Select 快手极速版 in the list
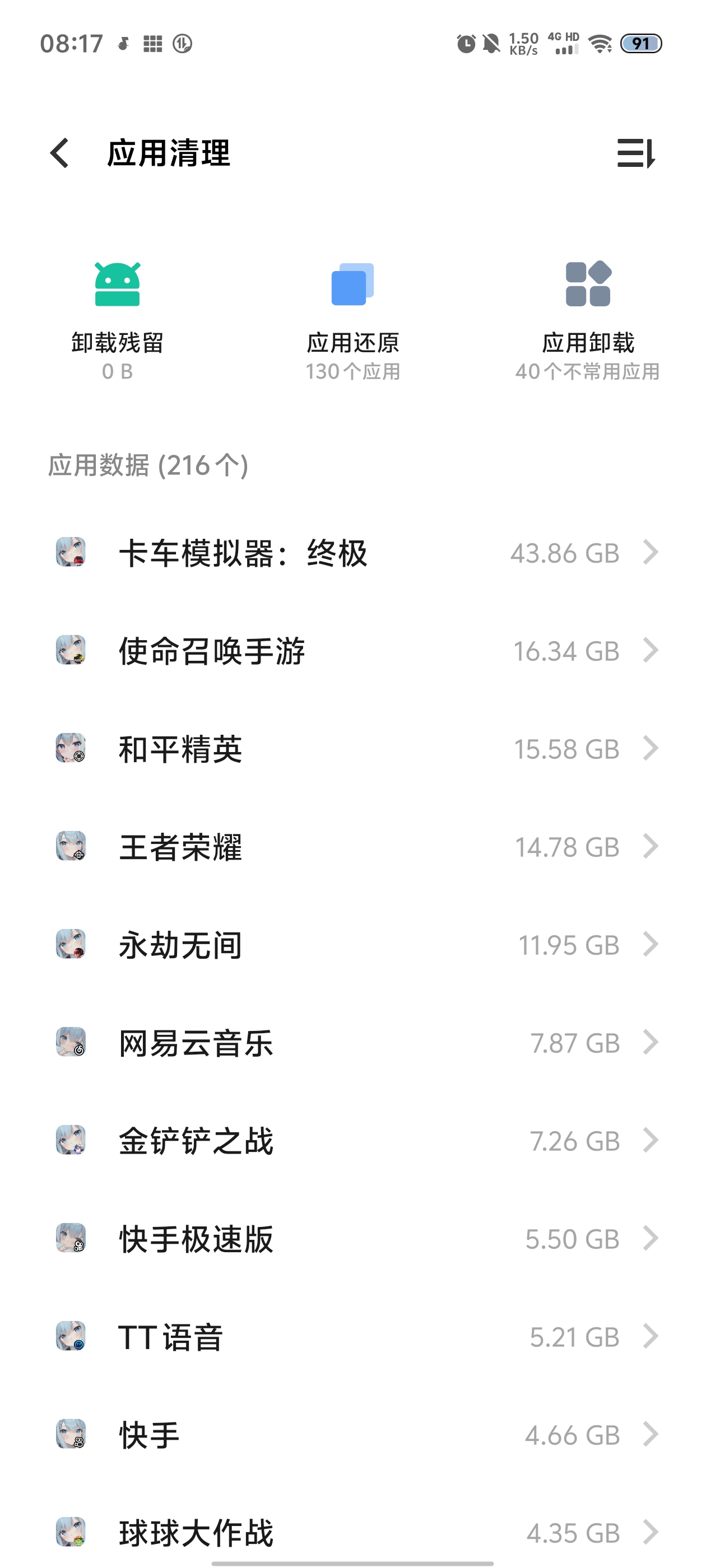Viewport: 706px width, 1568px height. [x=354, y=1239]
